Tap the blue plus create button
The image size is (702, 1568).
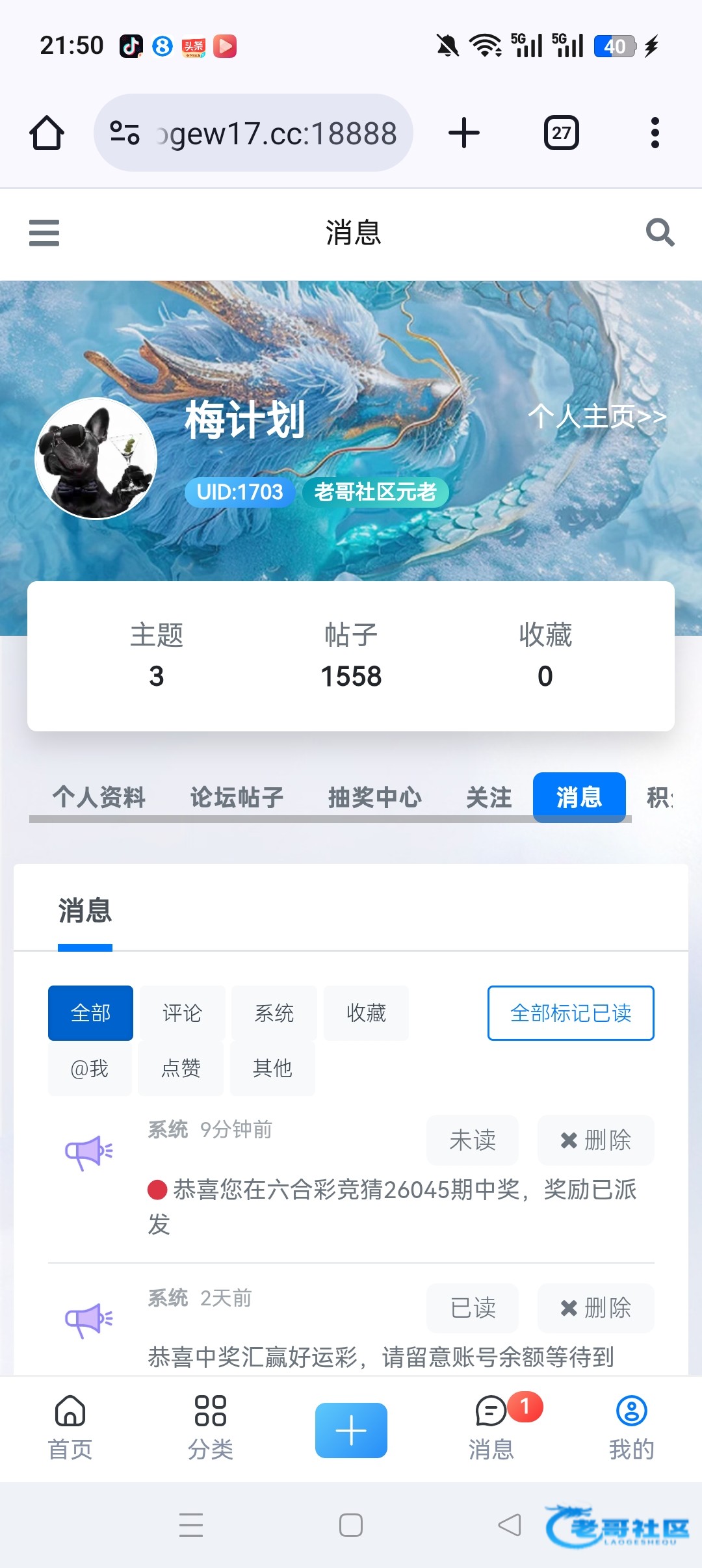(x=351, y=1430)
